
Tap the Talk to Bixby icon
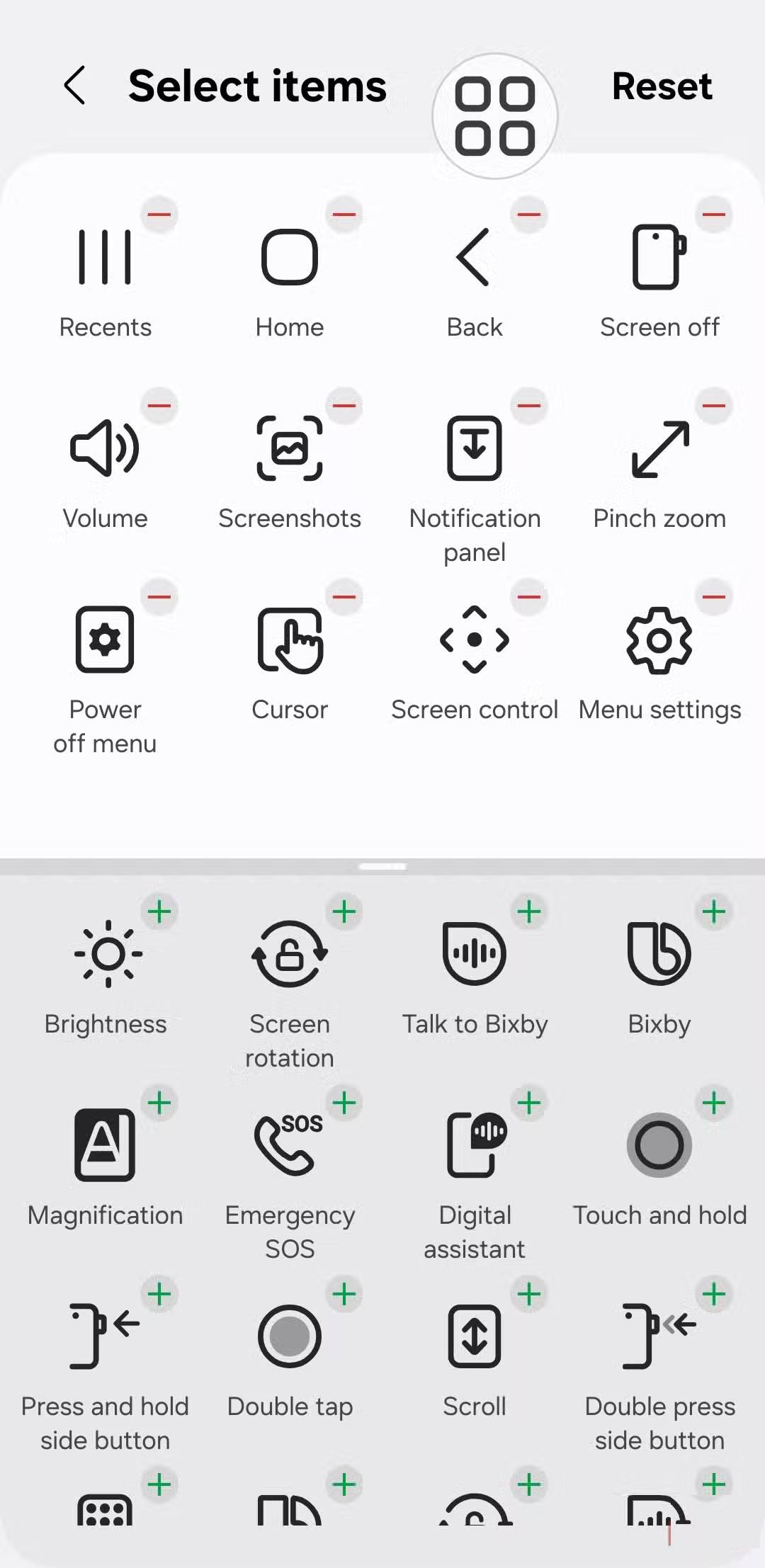click(x=475, y=952)
